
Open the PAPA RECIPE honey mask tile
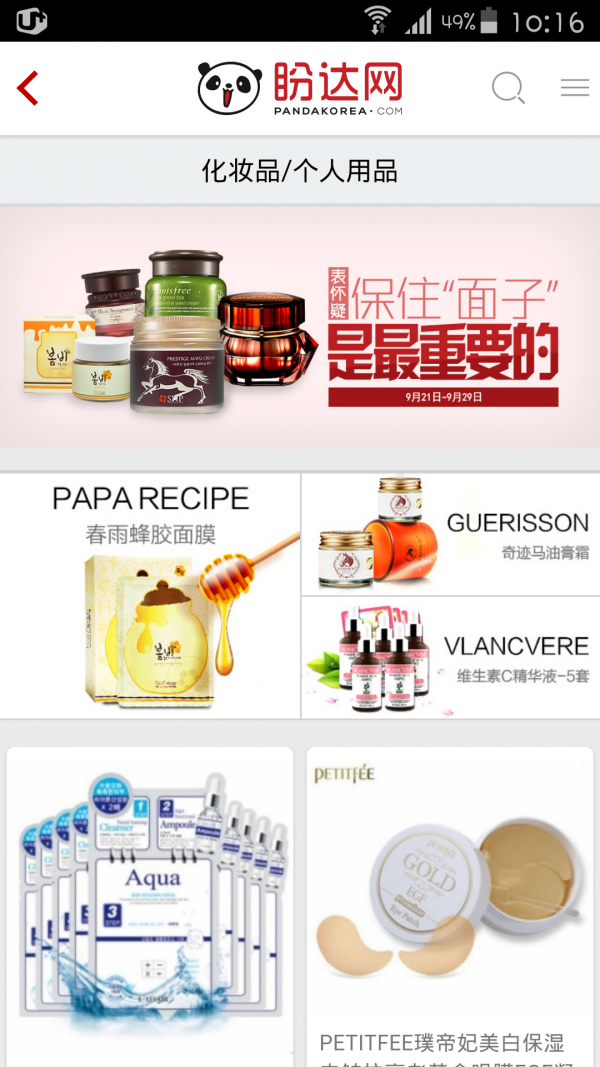[x=150, y=596]
